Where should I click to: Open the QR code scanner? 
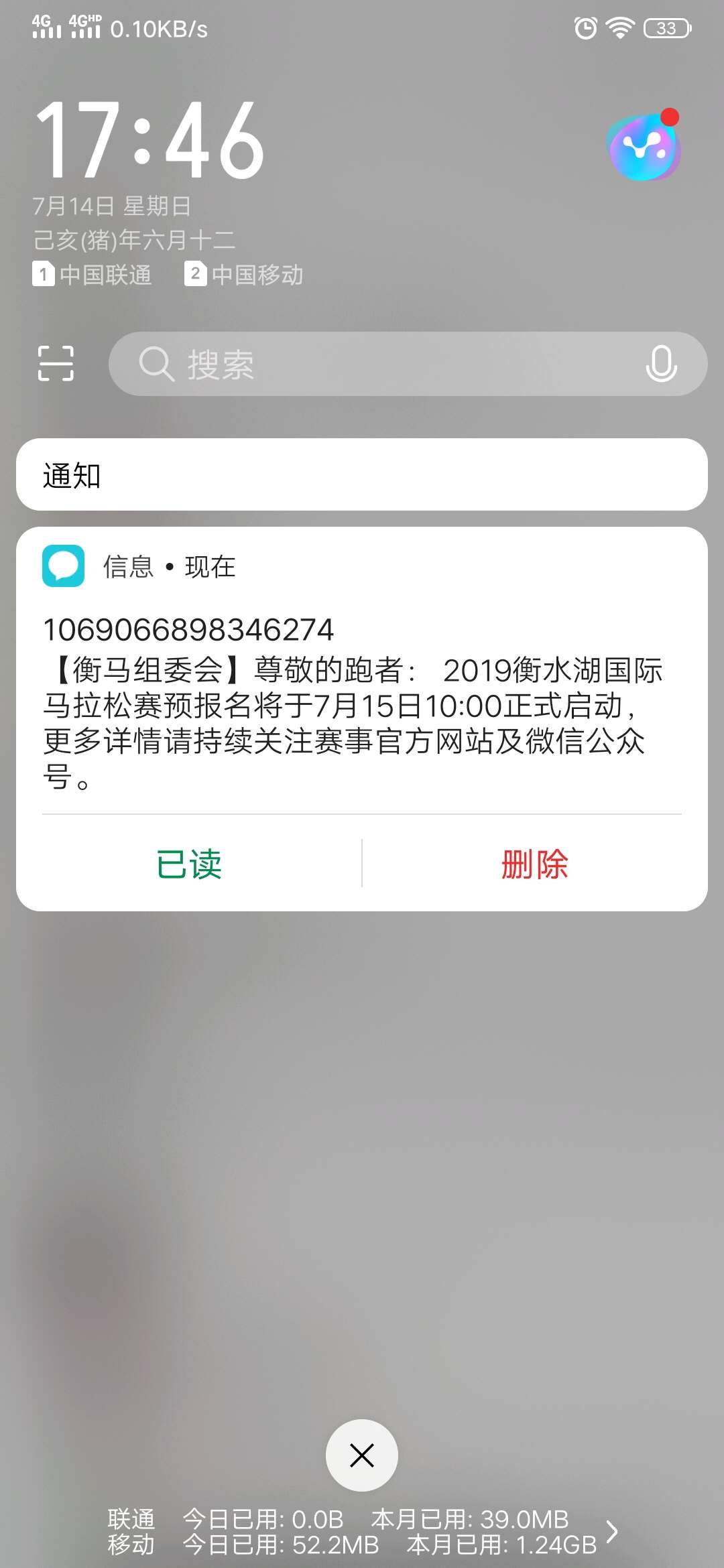click(x=56, y=363)
